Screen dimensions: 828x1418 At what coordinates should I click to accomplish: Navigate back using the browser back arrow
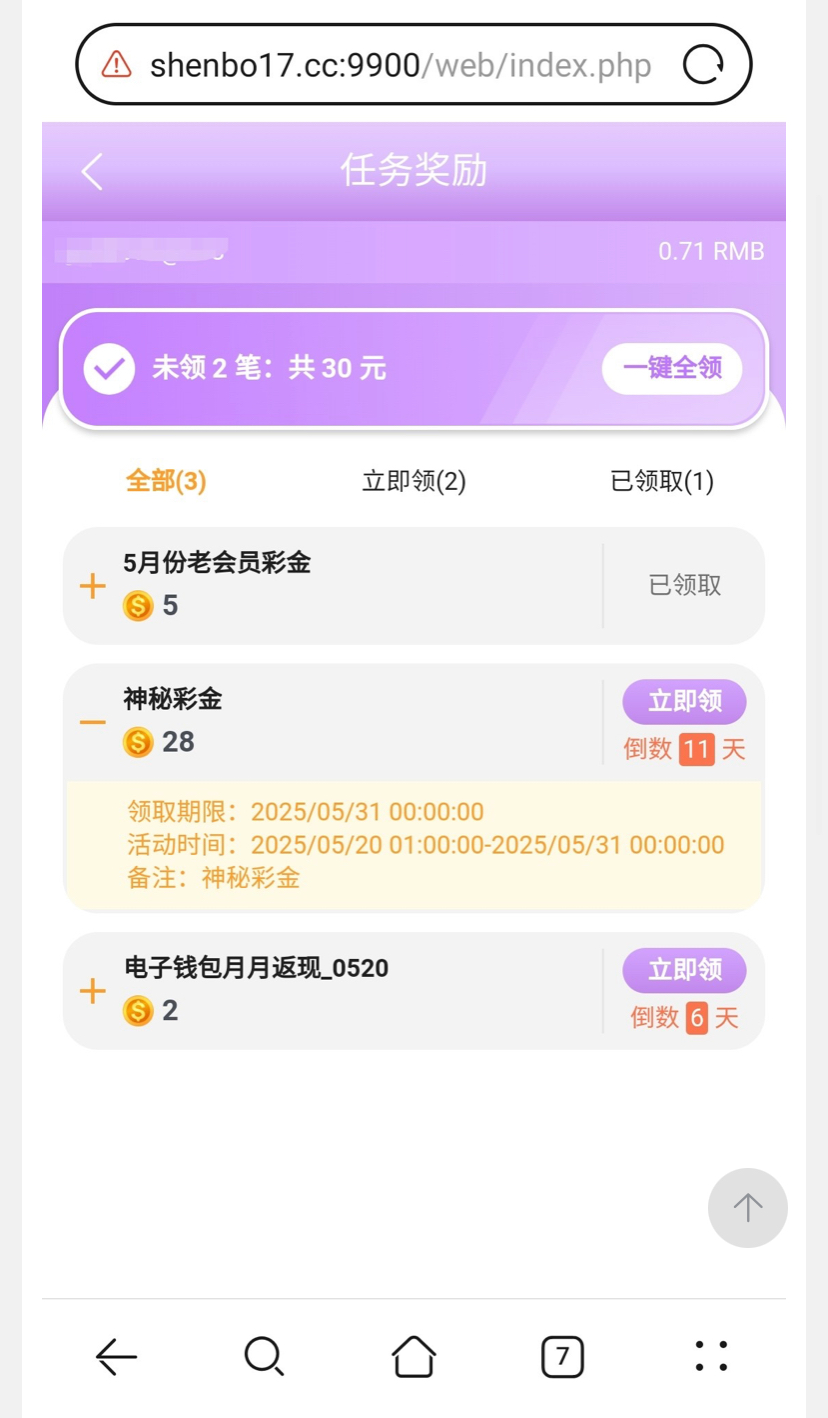[116, 1357]
